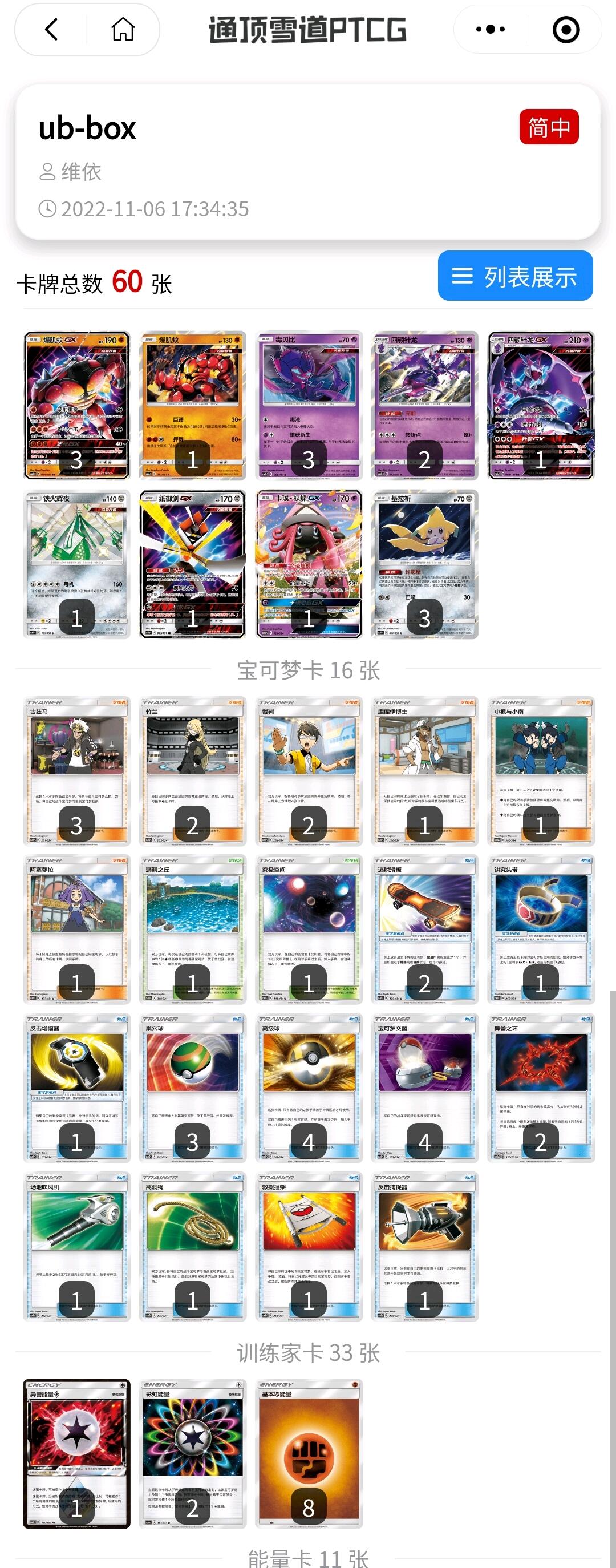The height and width of the screenshot is (1568, 616).
Task: Open the 救援担架 item card
Action: [x=309, y=1246]
